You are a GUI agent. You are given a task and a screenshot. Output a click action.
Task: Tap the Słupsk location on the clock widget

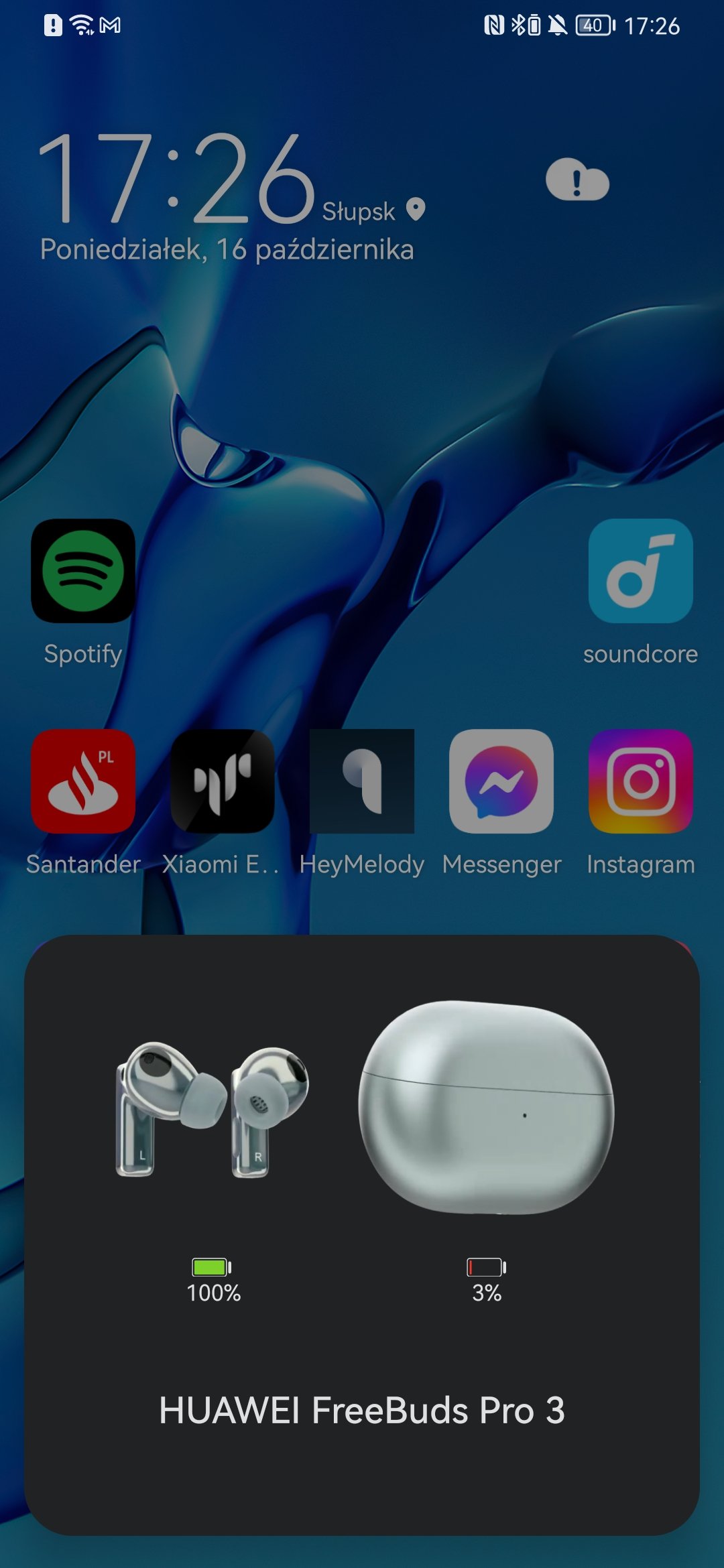pyautogui.click(x=373, y=211)
